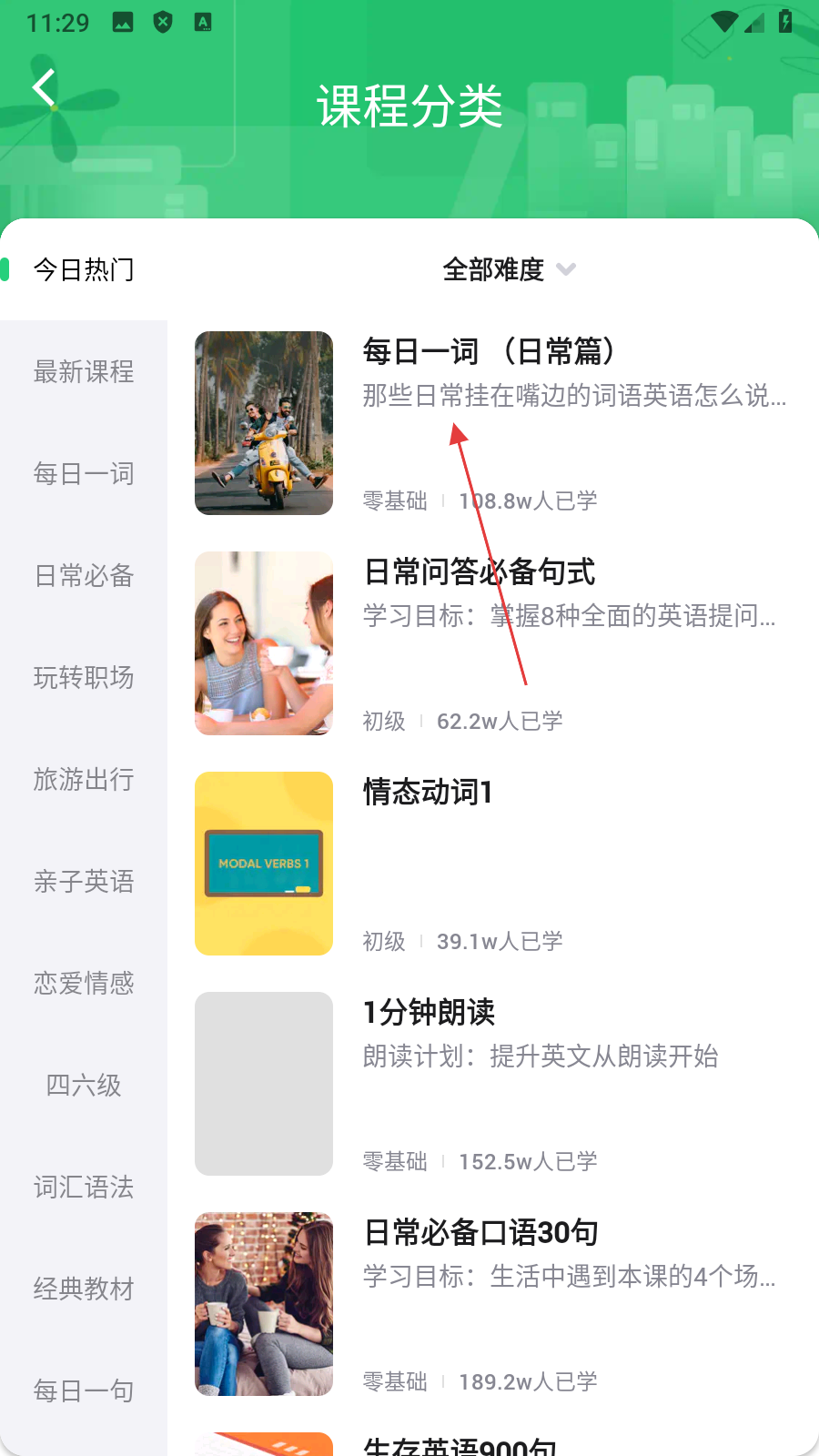Go back using the top-left arrow

click(x=44, y=88)
